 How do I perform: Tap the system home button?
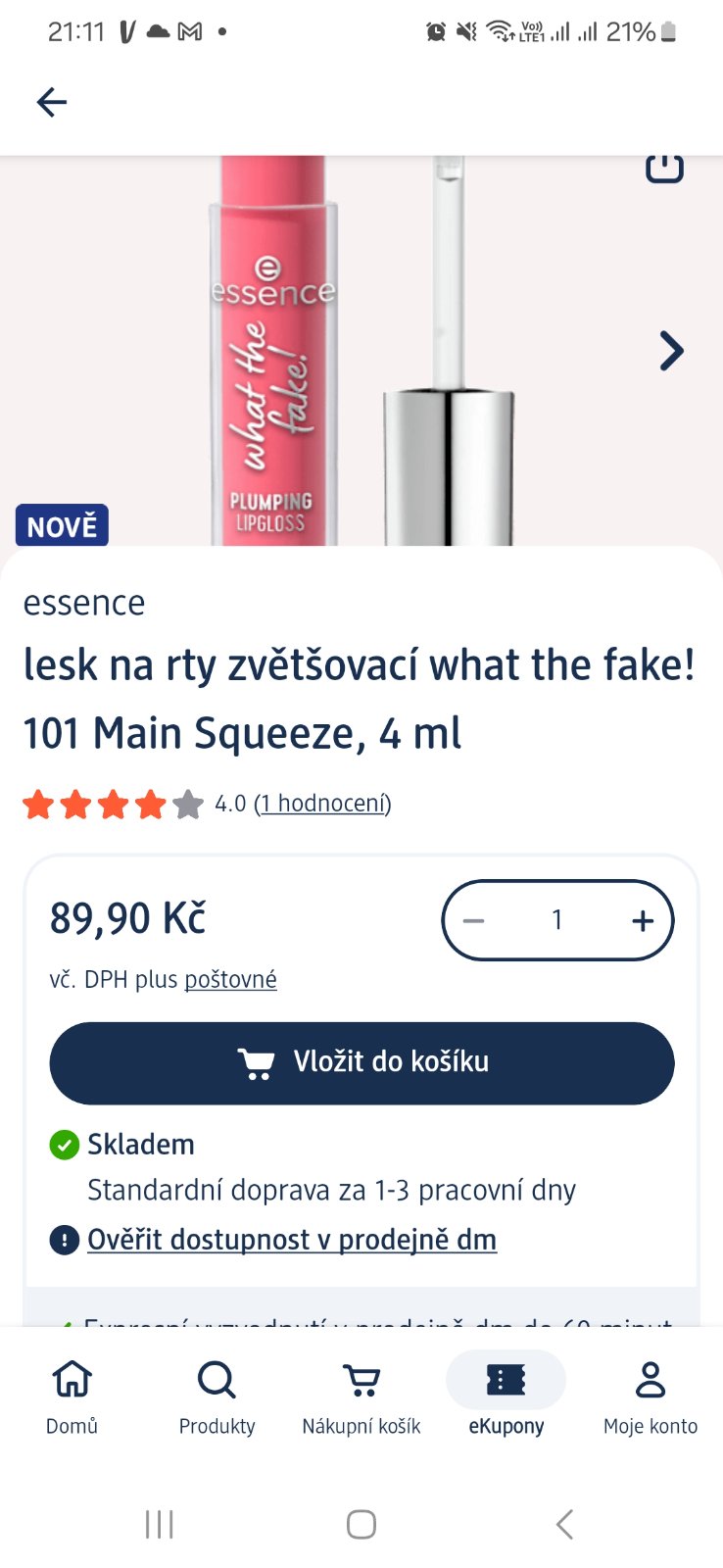click(361, 1524)
